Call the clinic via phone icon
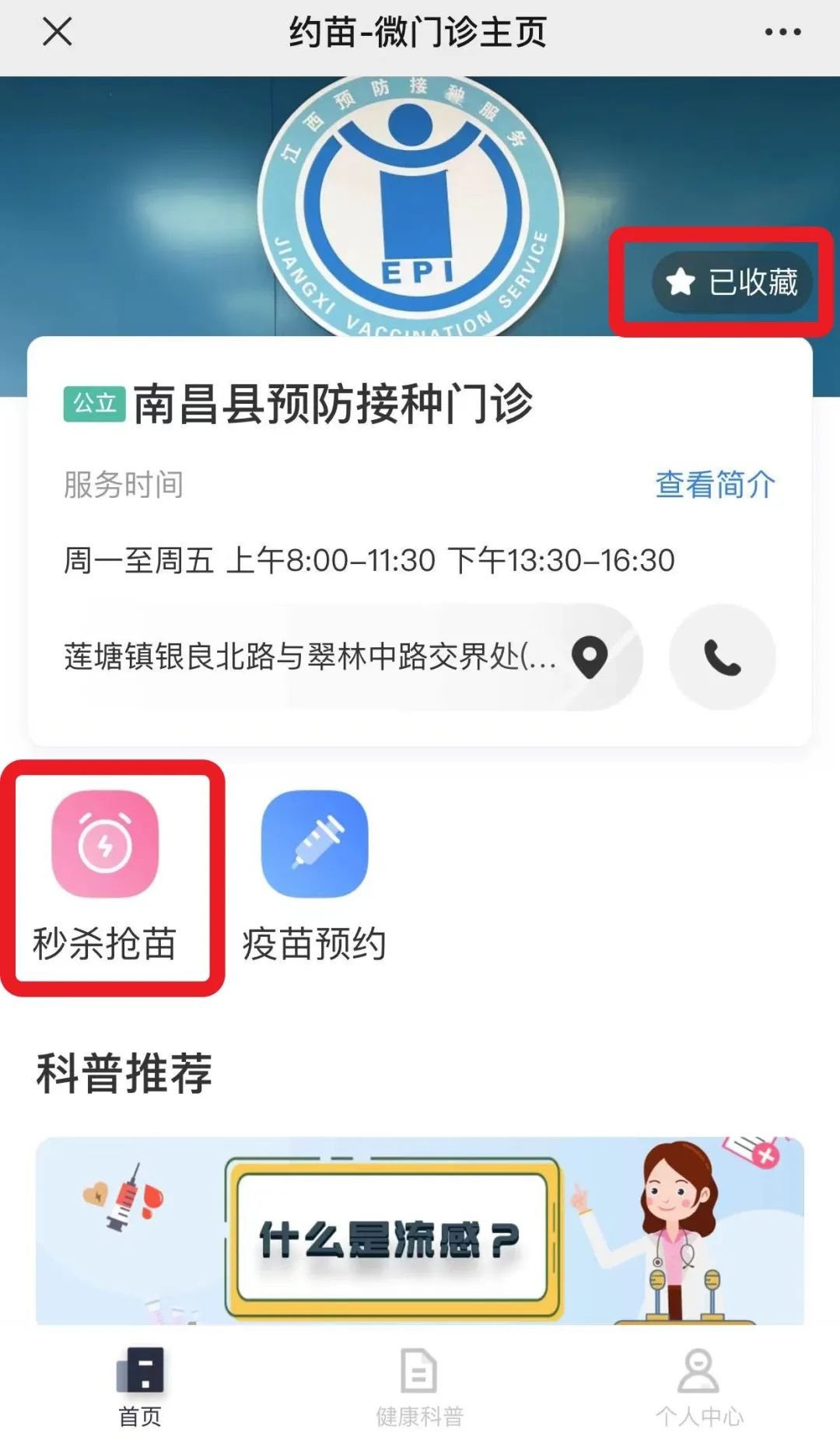 [x=722, y=657]
